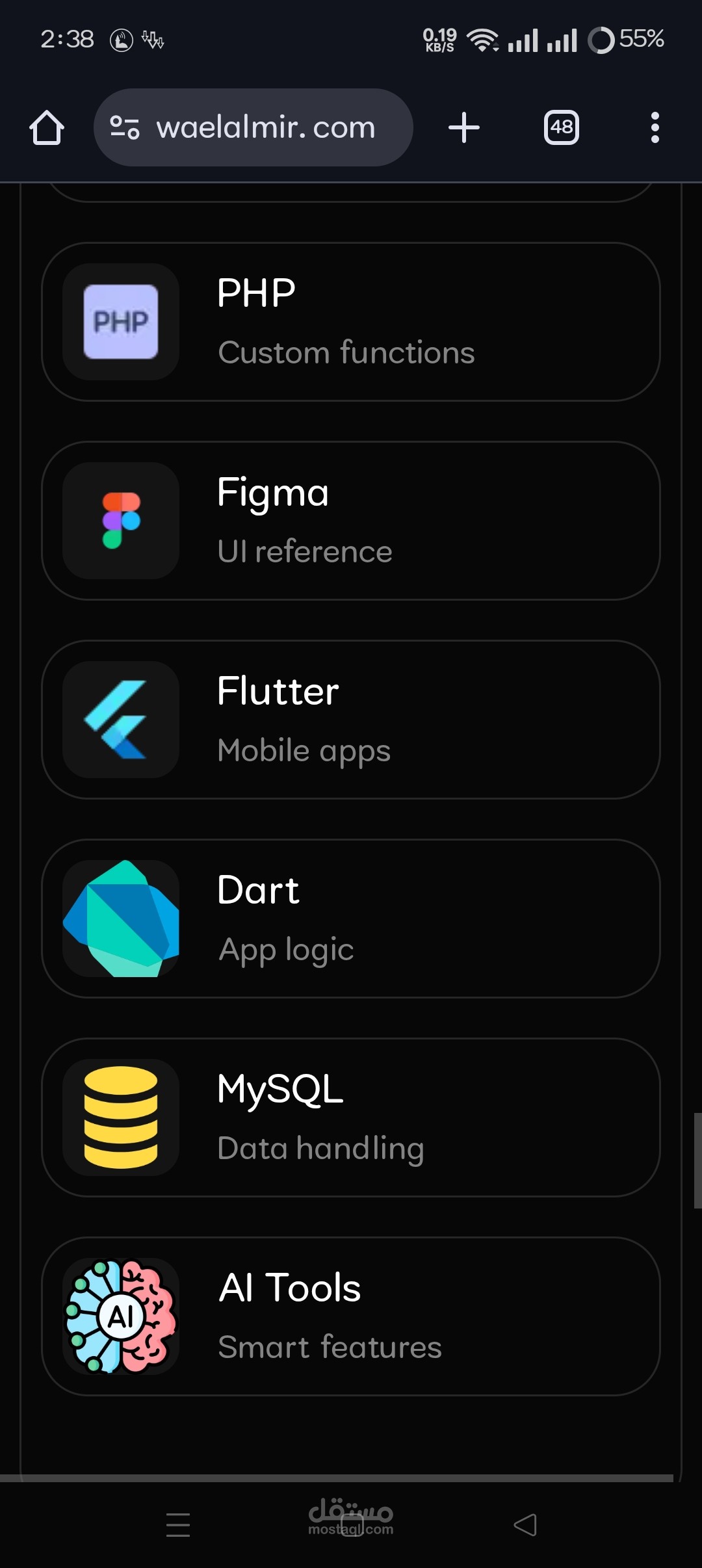
Task: Open the browser's three-dot menu
Action: [x=655, y=127]
